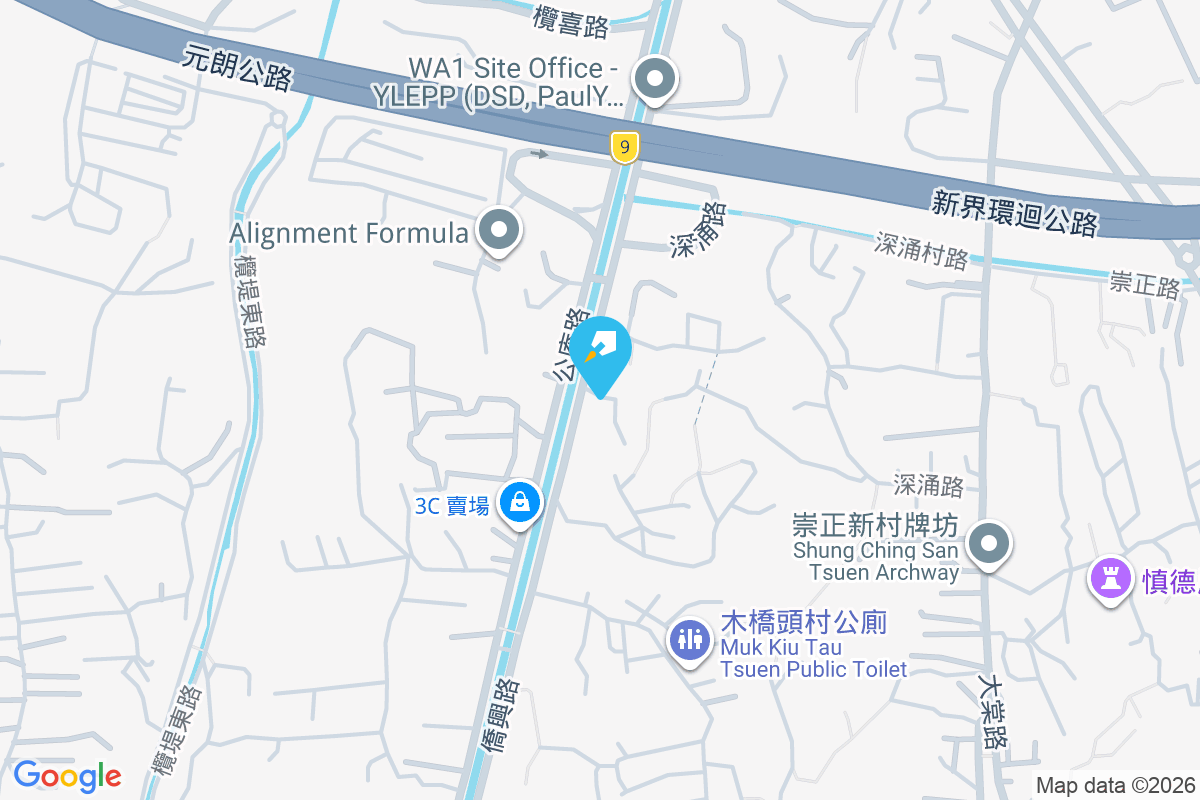Select the Alignment Formula place pin
The width and height of the screenshot is (1200, 800).
pyautogui.click(x=498, y=232)
